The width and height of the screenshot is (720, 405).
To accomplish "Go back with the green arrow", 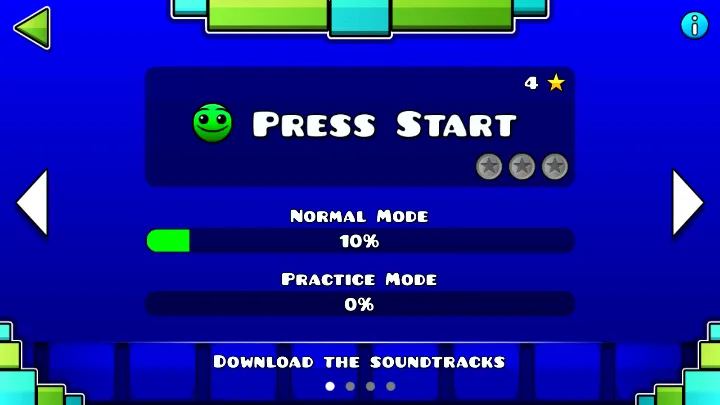I will 33,27.
